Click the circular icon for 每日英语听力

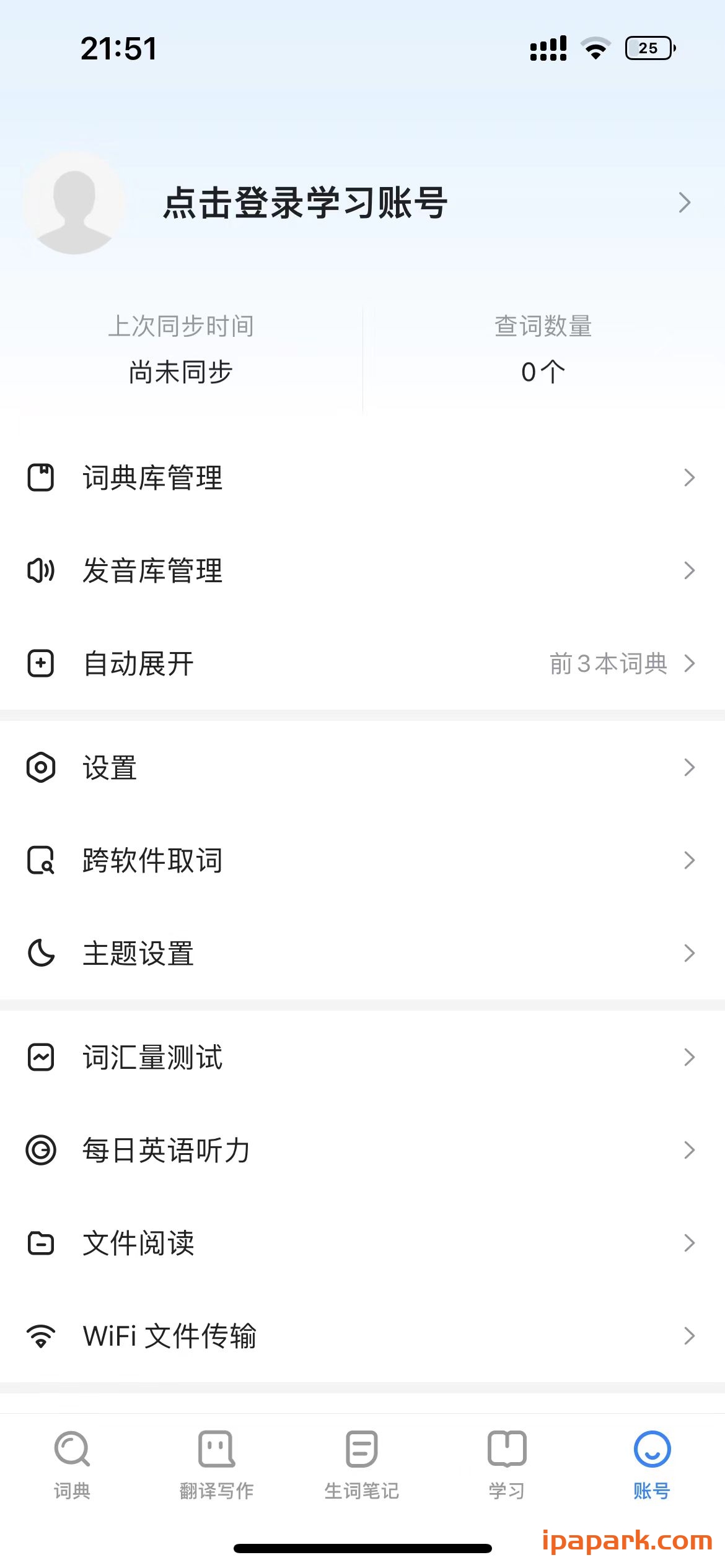(x=40, y=1150)
